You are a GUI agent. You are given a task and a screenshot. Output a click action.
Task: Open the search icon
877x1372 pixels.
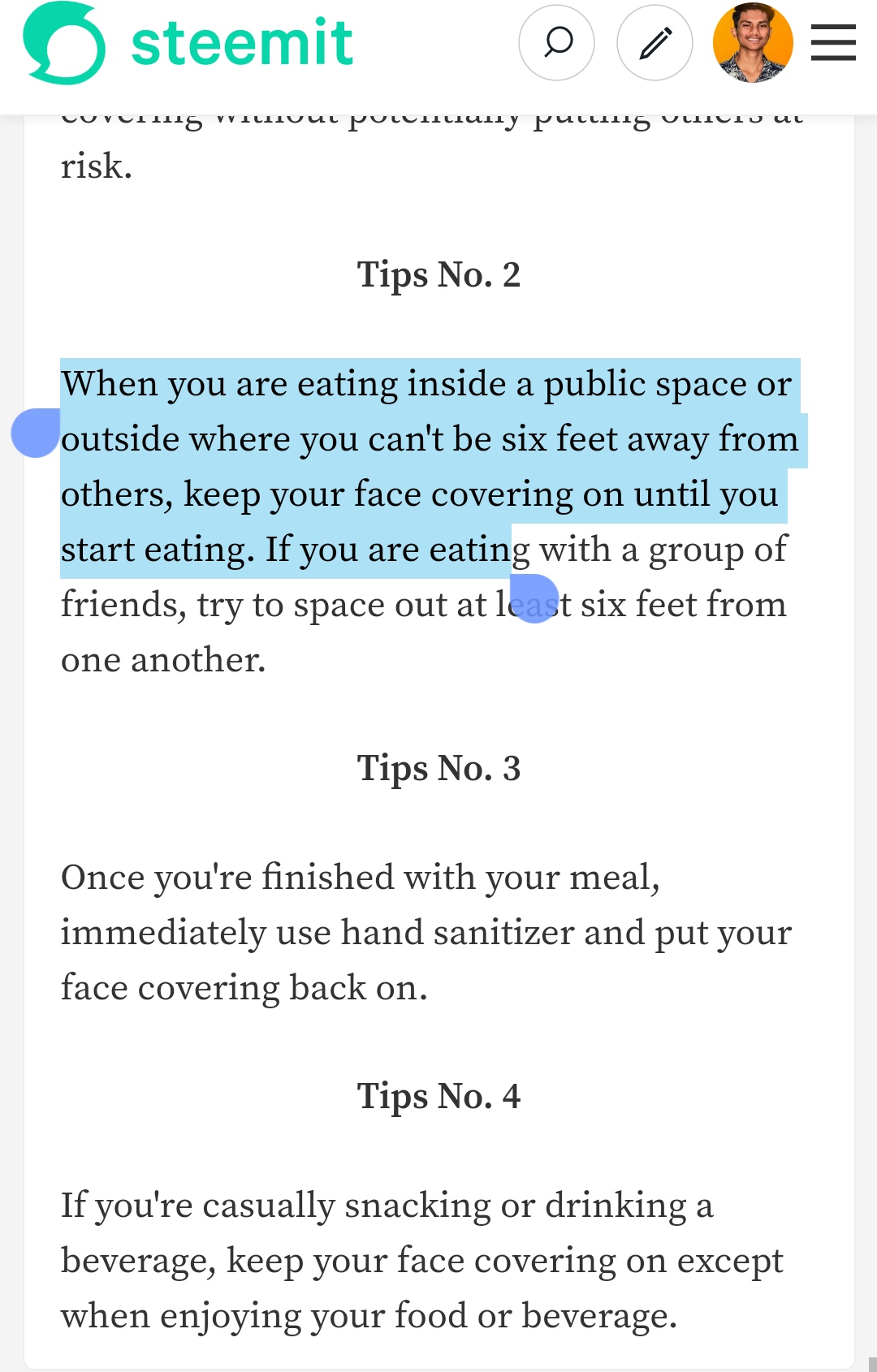[557, 43]
